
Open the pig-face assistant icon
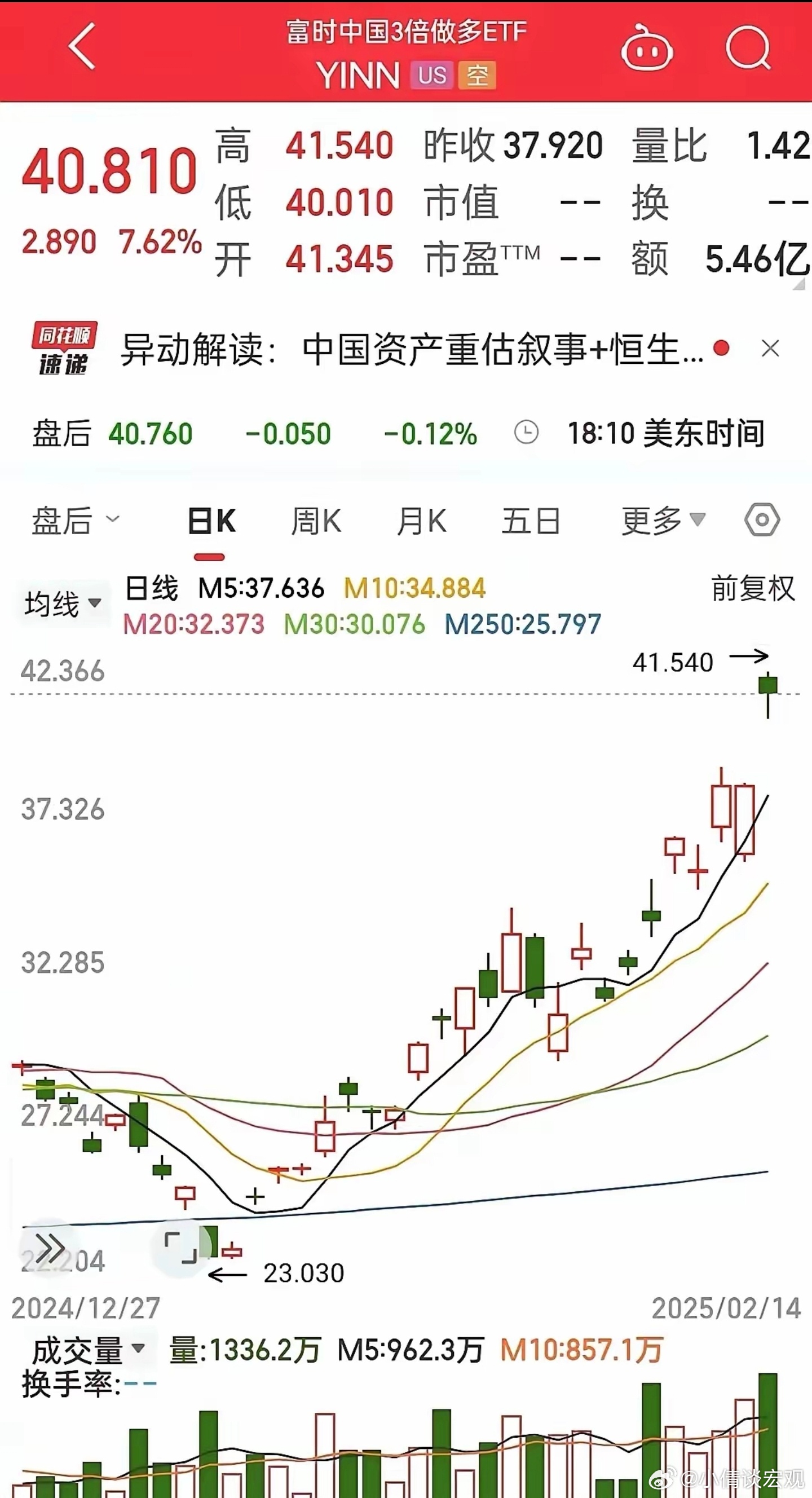click(647, 49)
